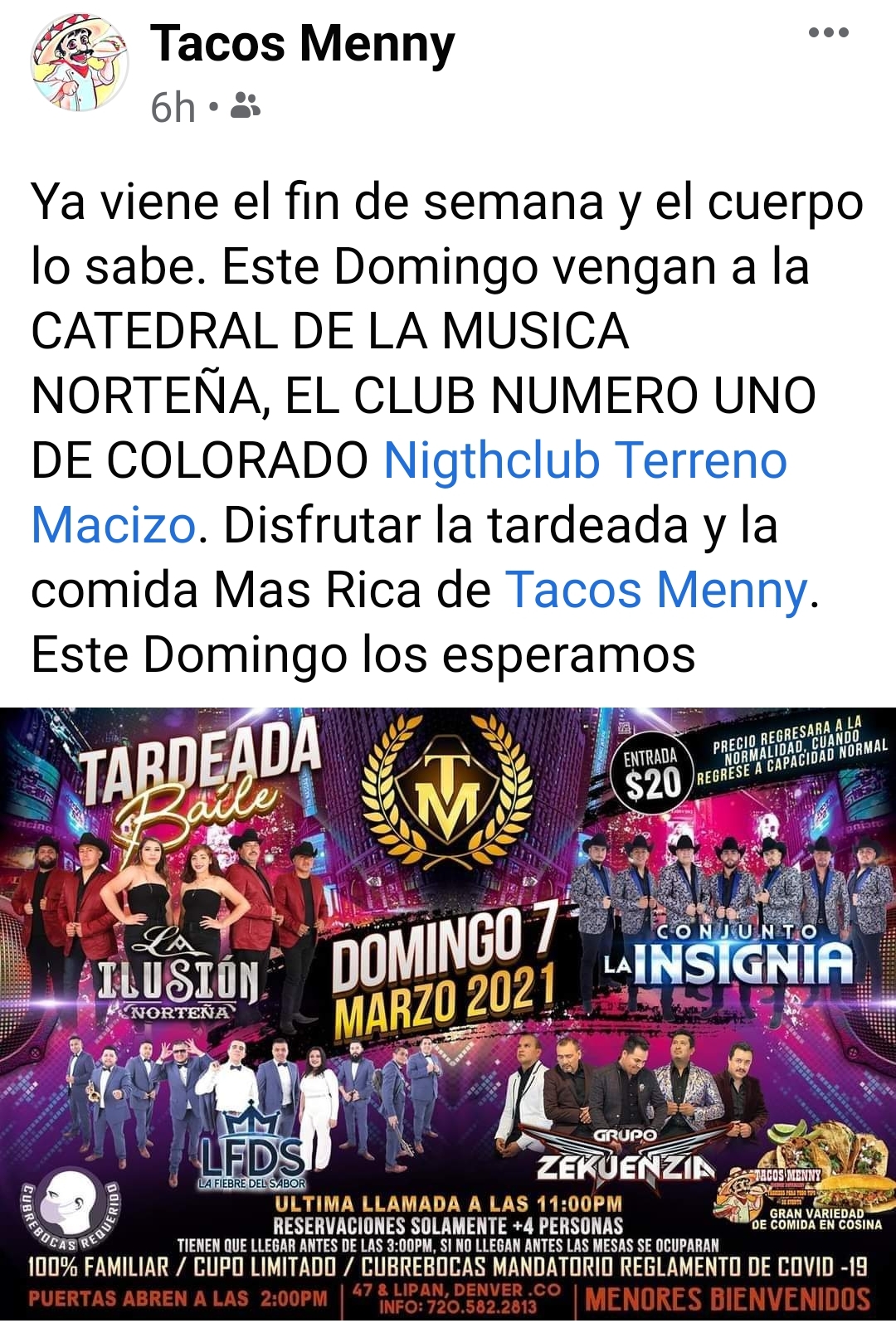Image resolution: width=896 pixels, height=1323 pixels.
Task: Follow the Tacos Menny link in post text
Action: click(x=656, y=591)
